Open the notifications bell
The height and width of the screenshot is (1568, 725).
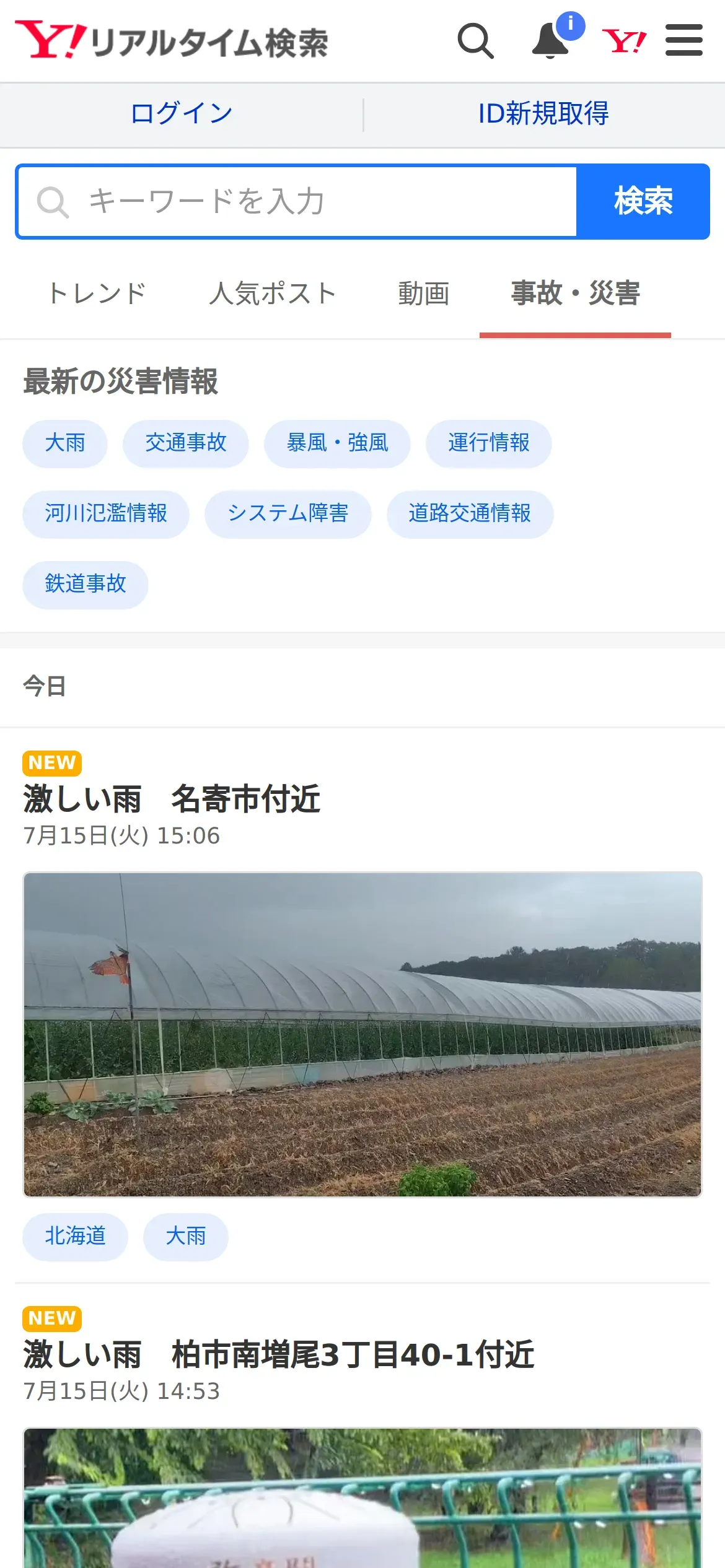click(x=551, y=41)
